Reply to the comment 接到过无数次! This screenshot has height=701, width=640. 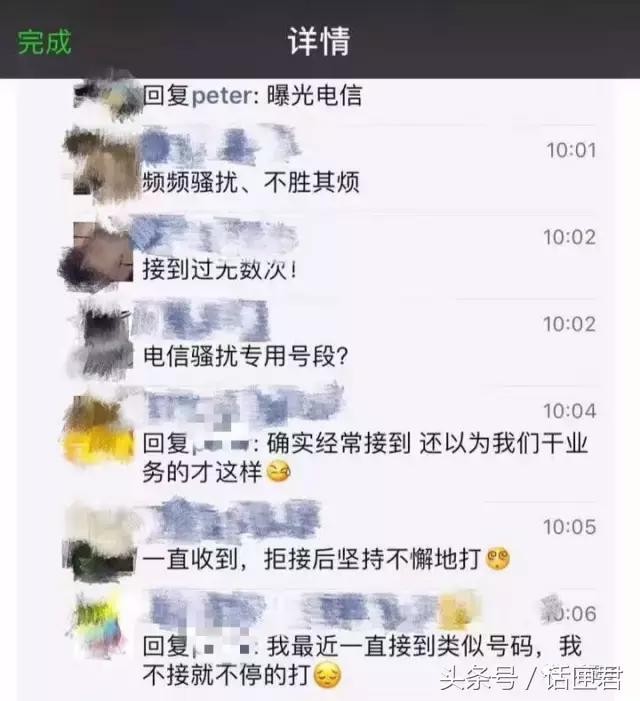pyautogui.click(x=220, y=269)
